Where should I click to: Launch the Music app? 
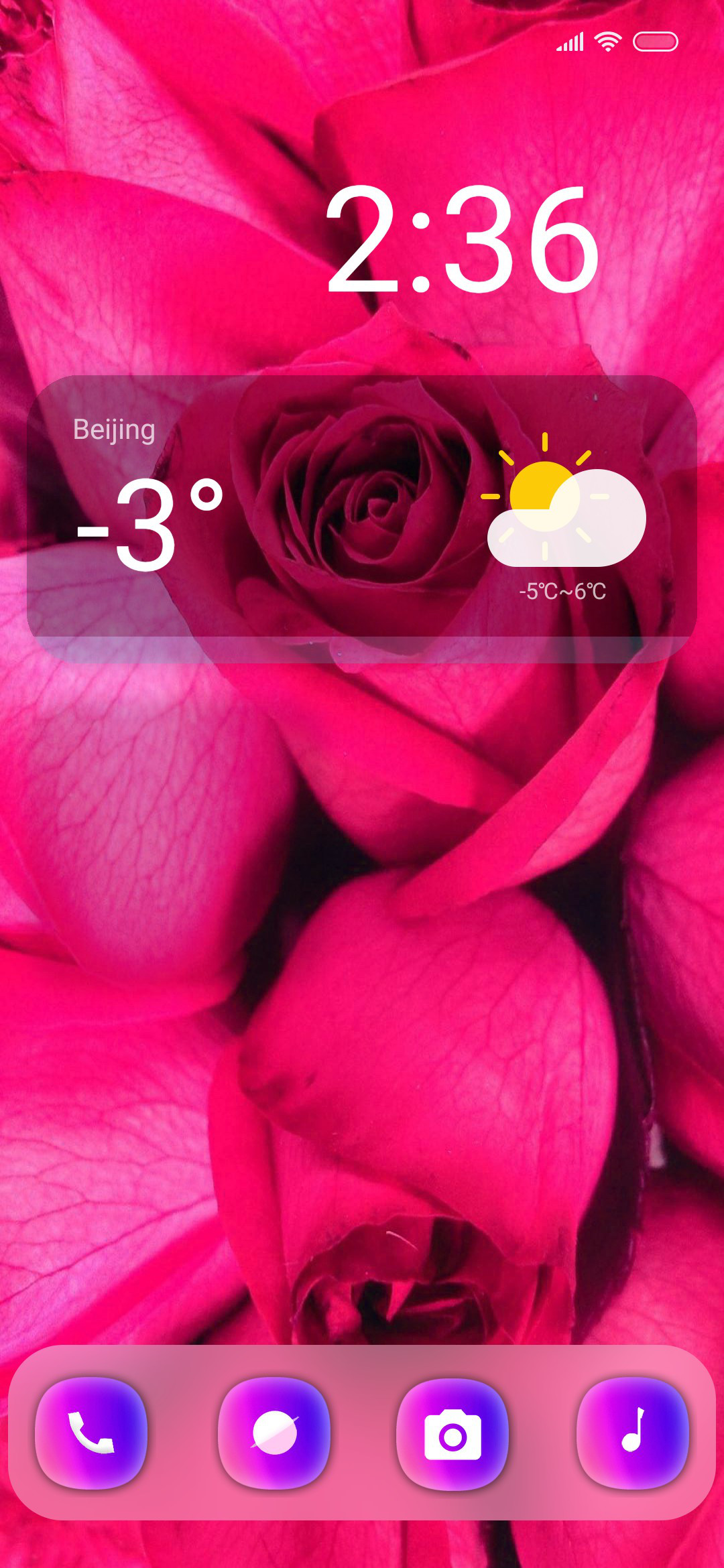(633, 1433)
